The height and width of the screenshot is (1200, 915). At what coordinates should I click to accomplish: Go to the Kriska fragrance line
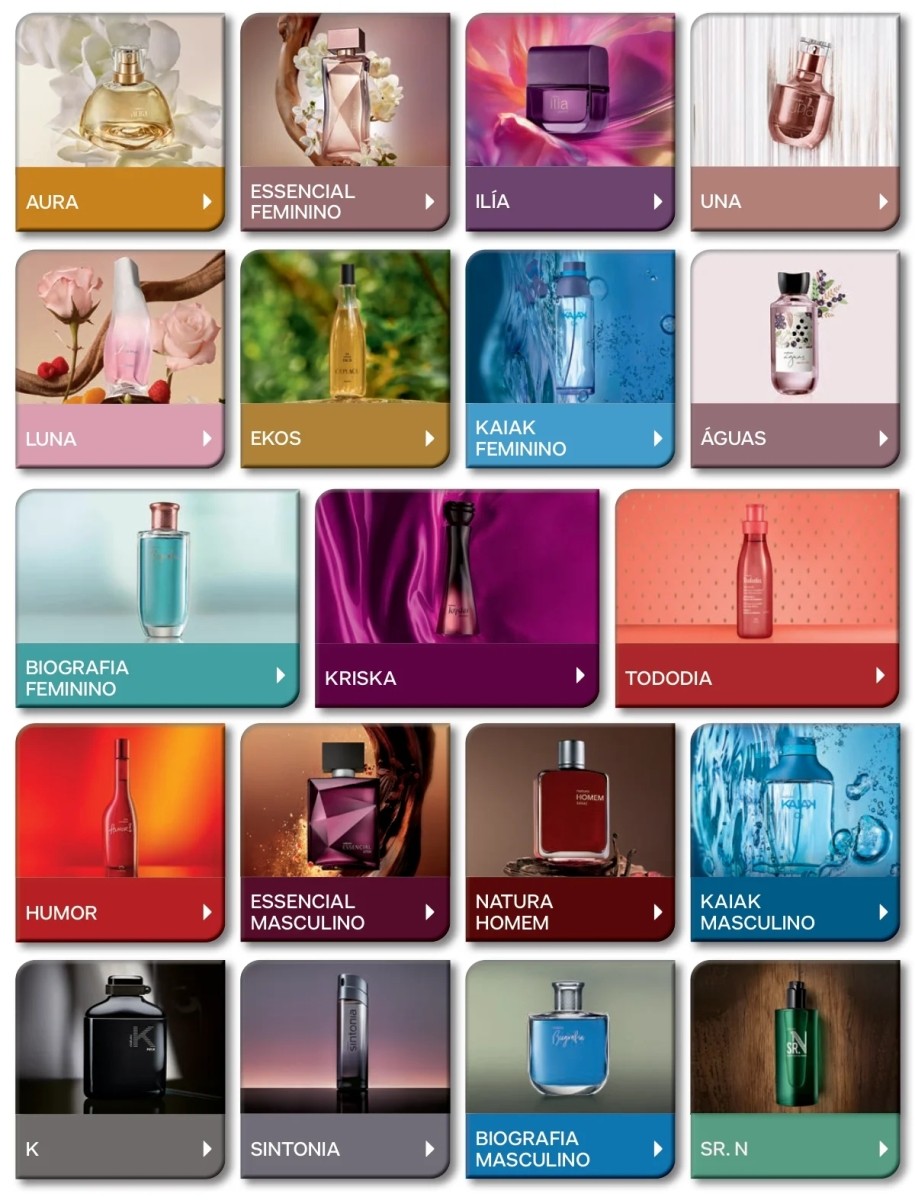[x=457, y=598]
